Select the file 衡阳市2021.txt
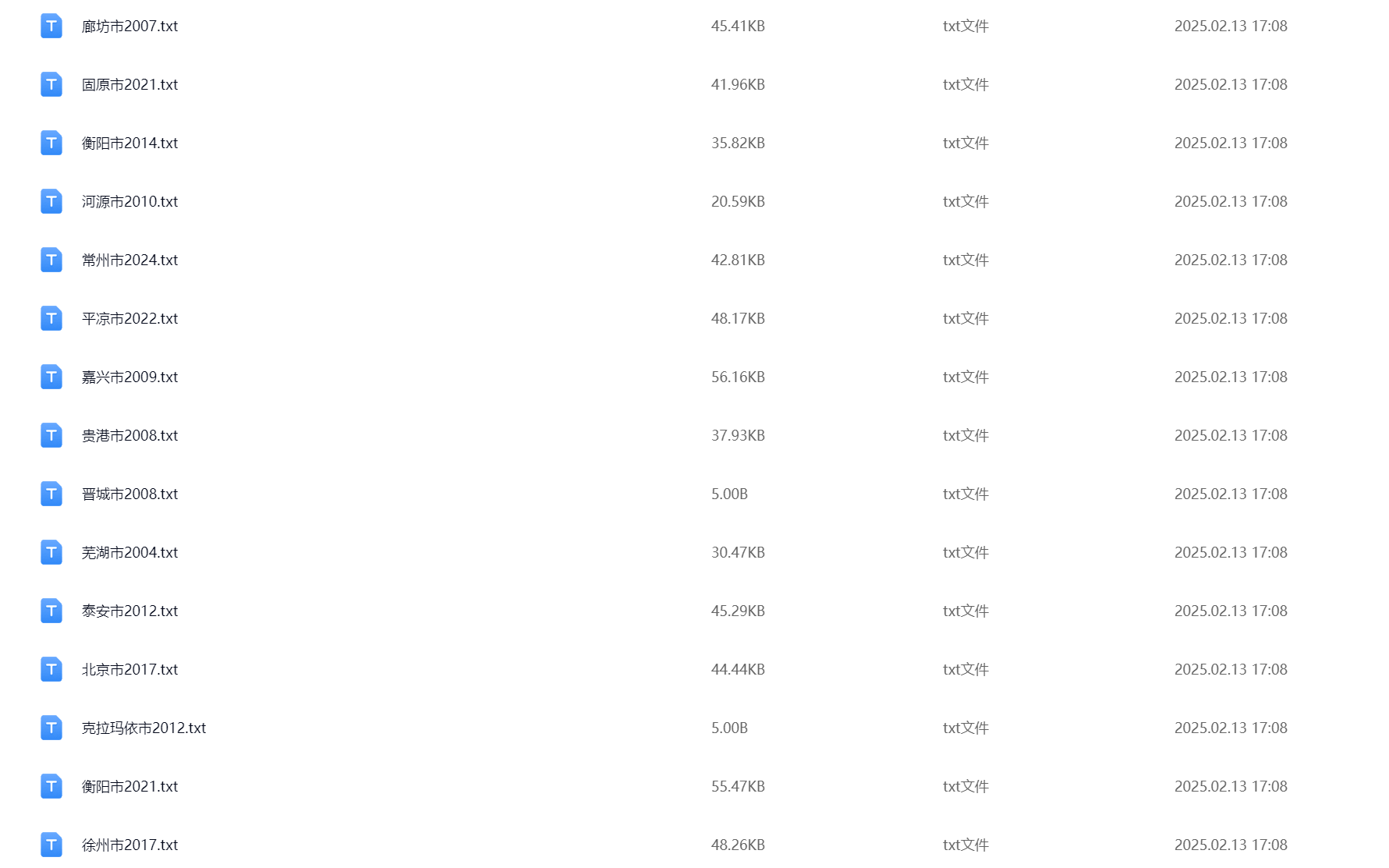 129,787
